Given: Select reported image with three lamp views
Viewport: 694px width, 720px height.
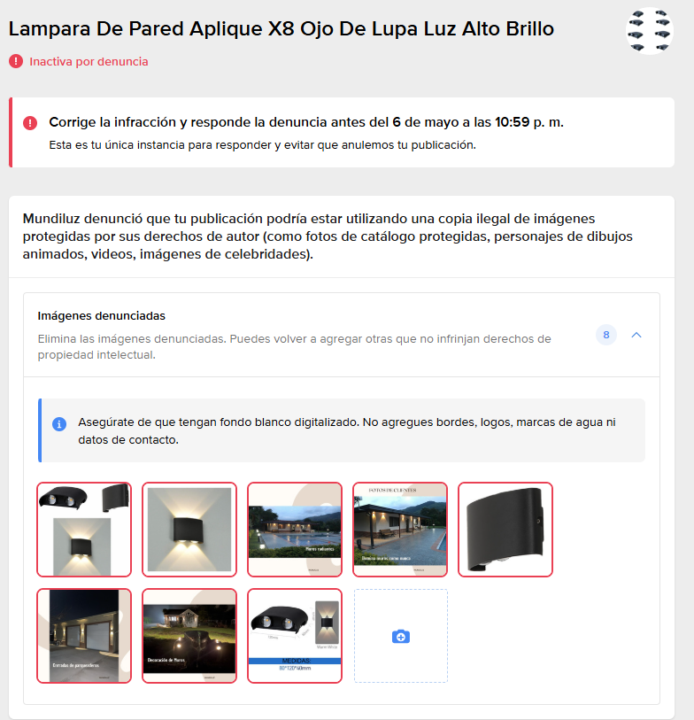Looking at the screenshot, I should coord(84,529).
